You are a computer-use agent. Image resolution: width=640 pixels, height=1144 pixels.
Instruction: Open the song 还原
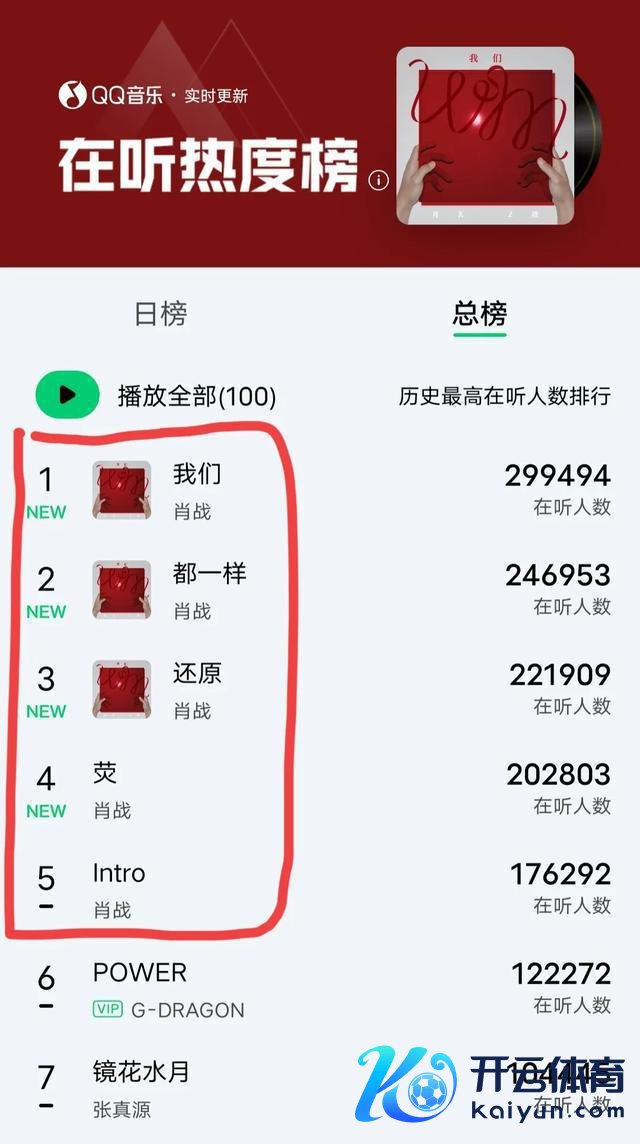coord(197,674)
